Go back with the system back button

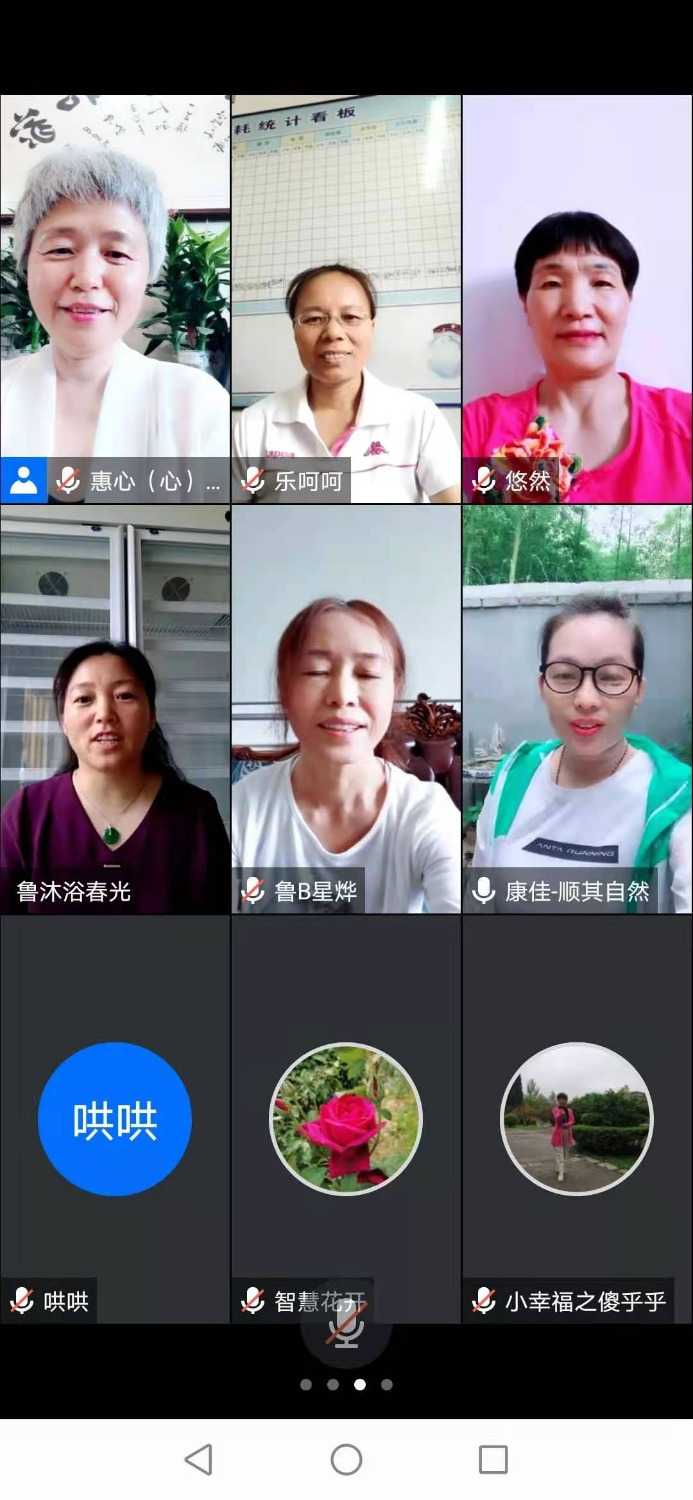tap(199, 1459)
